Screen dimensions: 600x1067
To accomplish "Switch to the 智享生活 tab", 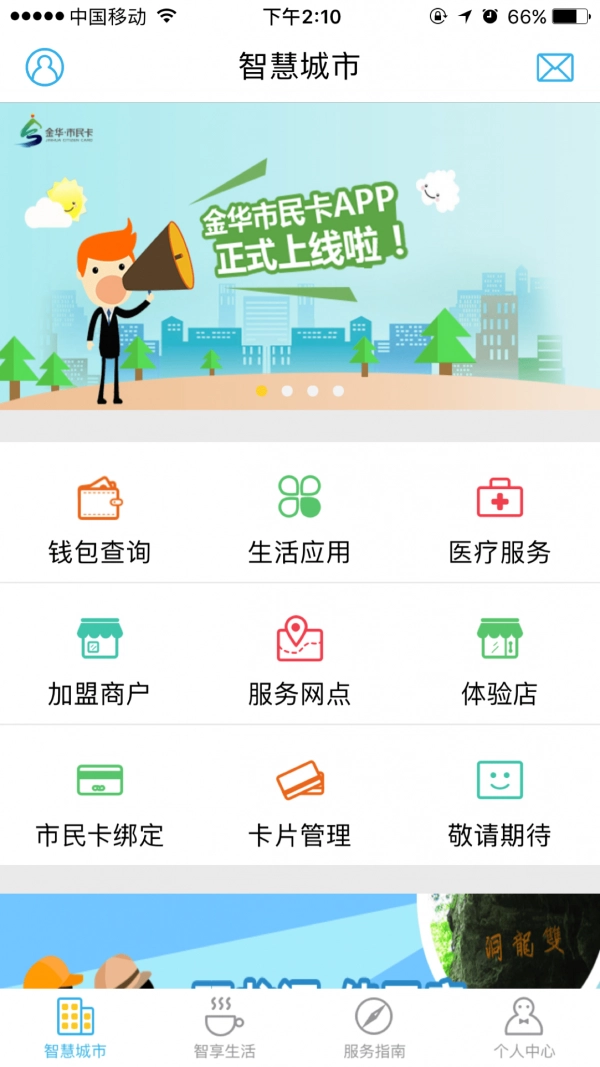I will click(x=225, y=1028).
